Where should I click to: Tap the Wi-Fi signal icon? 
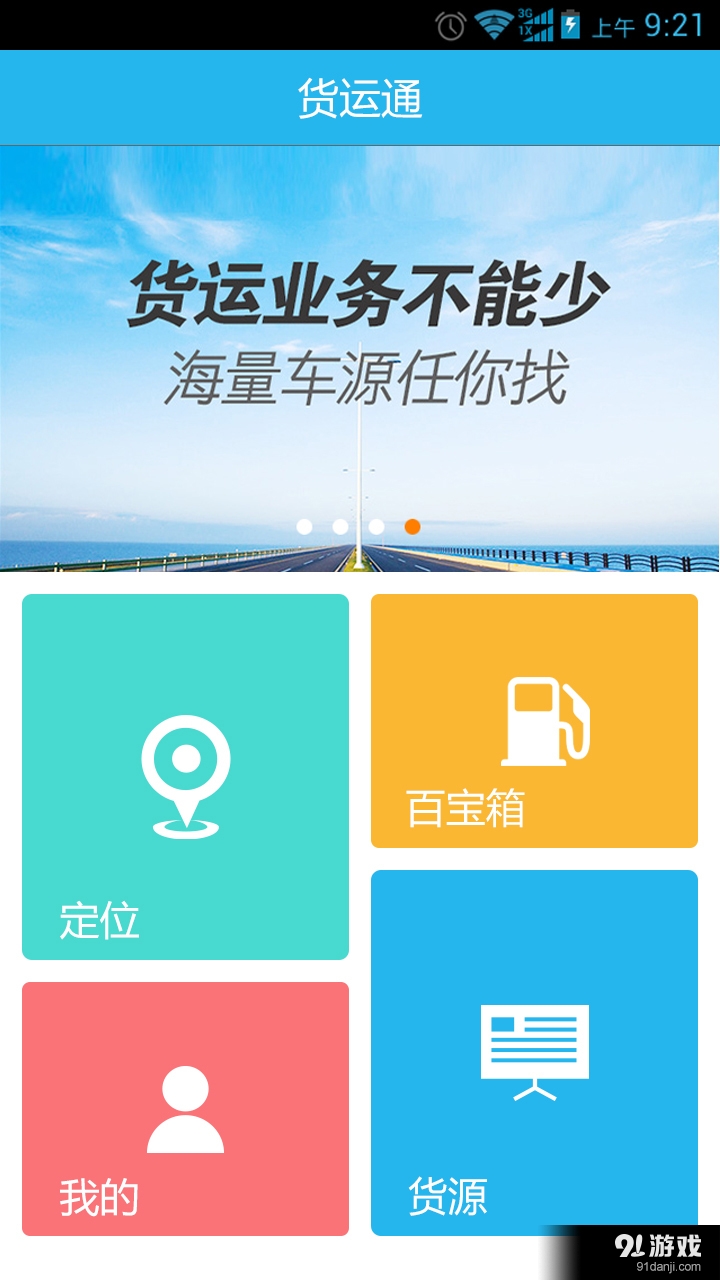coord(492,22)
